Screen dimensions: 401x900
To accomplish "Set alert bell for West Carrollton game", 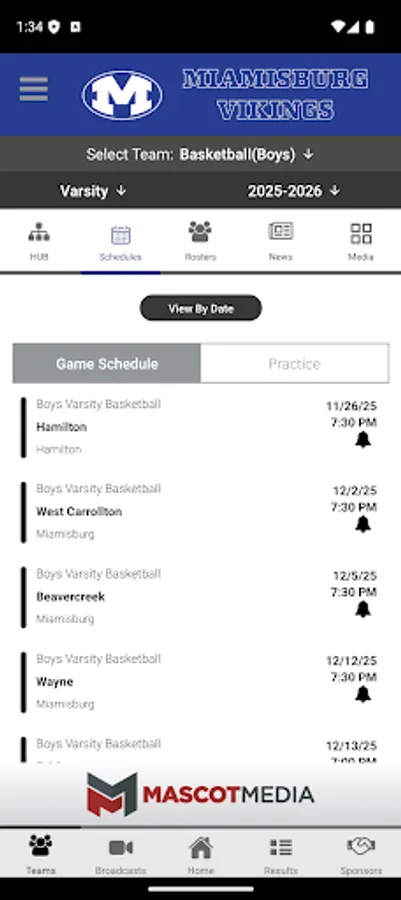I will 363,525.
